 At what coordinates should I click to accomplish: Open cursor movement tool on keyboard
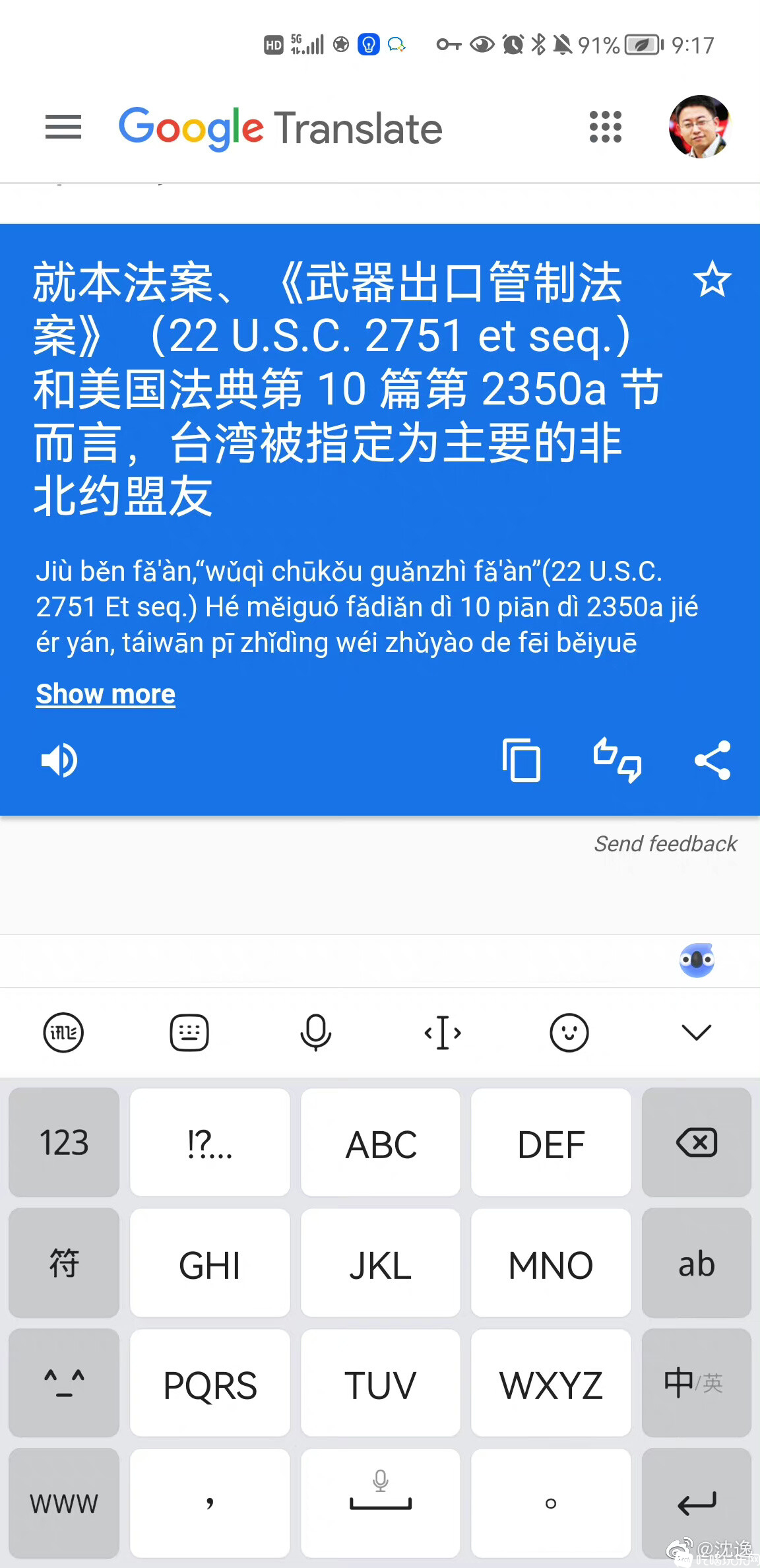coord(443,1032)
